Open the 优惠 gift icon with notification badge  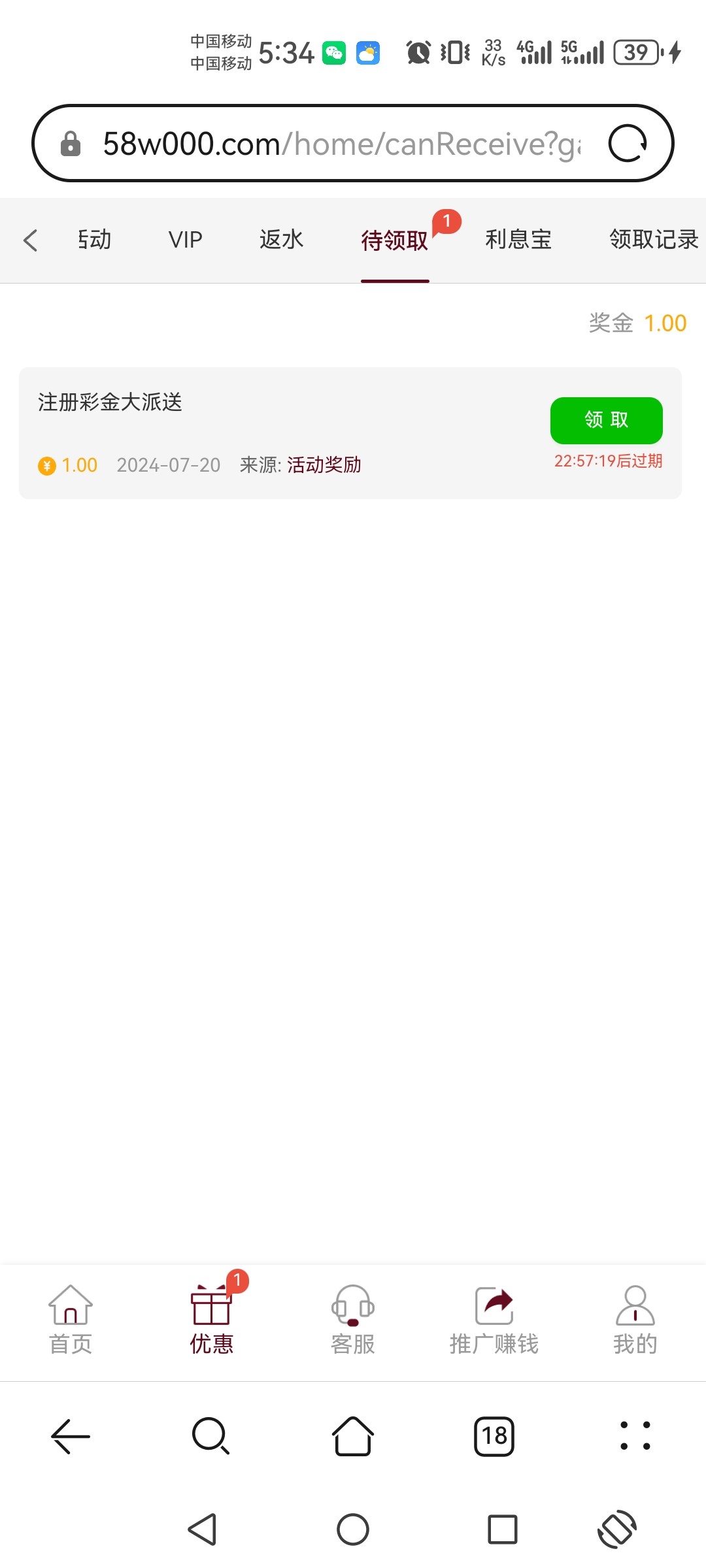(x=210, y=1318)
